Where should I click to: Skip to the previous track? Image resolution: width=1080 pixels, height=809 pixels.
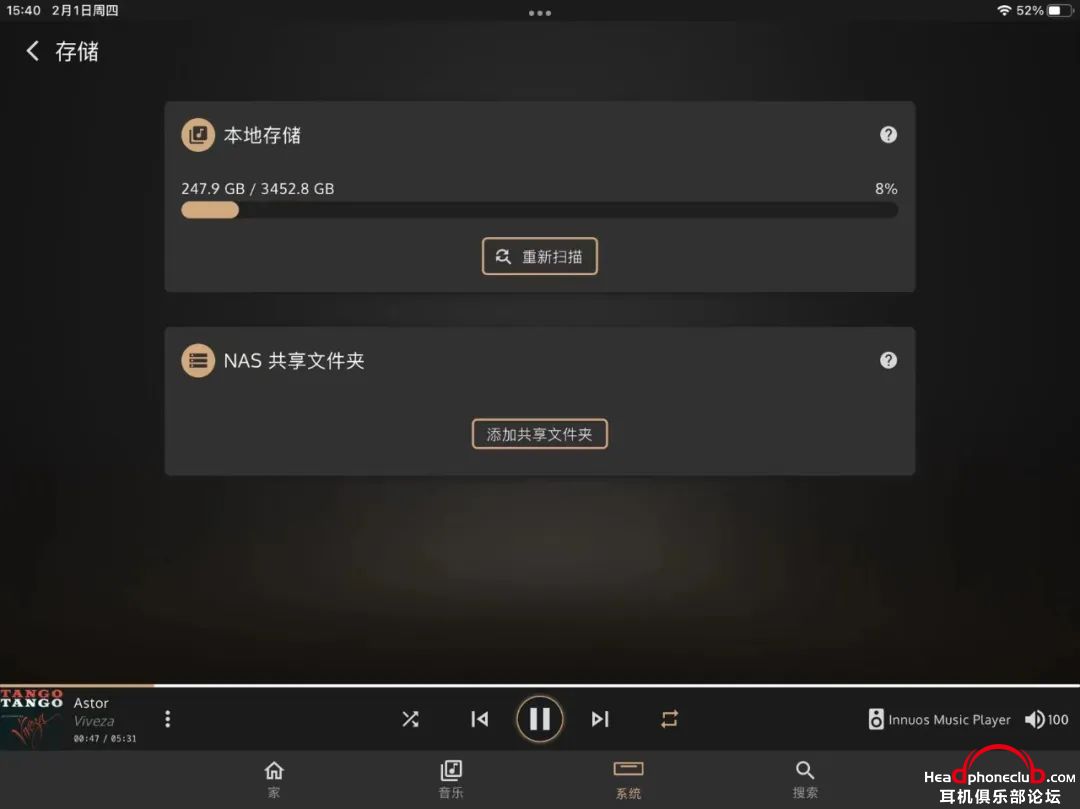pyautogui.click(x=480, y=719)
